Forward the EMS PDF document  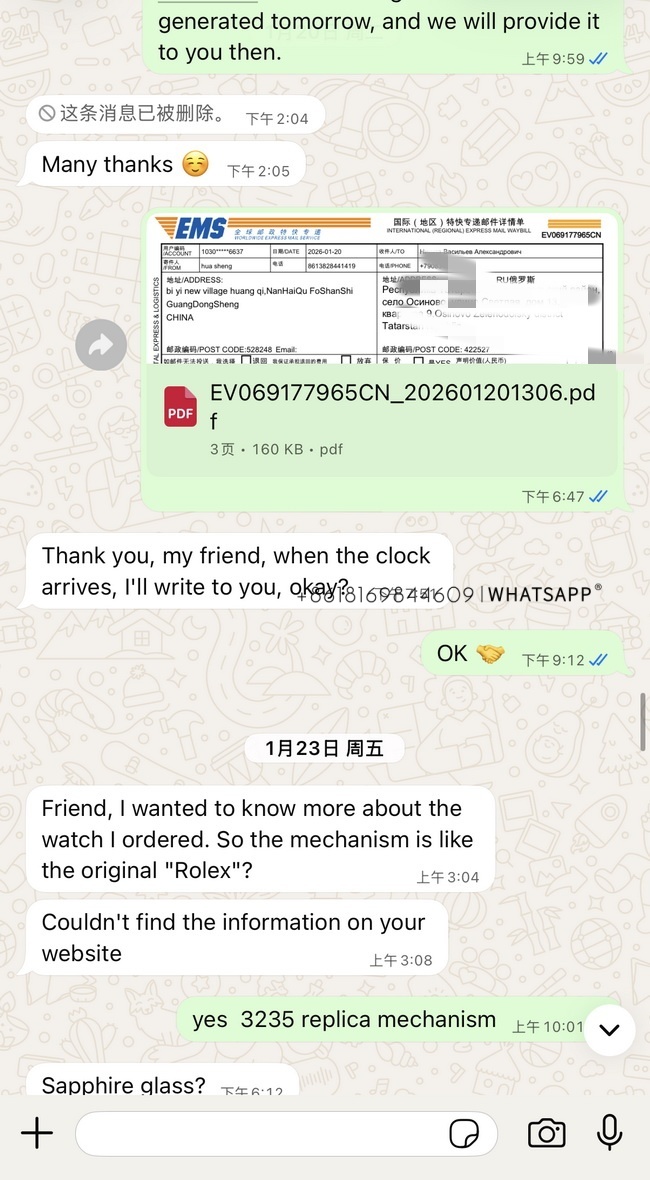101,345
